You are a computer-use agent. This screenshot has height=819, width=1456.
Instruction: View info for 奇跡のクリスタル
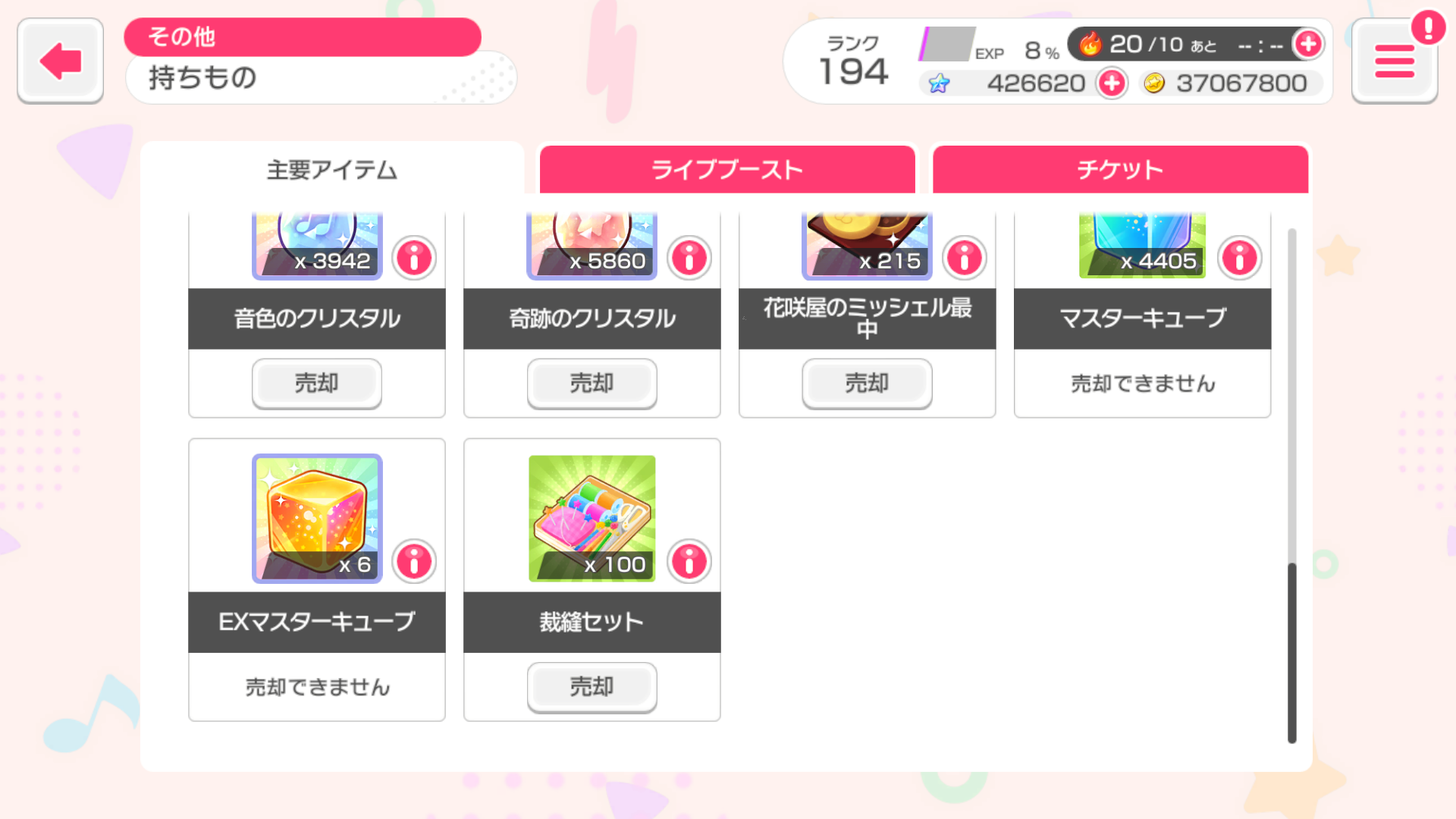click(x=689, y=258)
